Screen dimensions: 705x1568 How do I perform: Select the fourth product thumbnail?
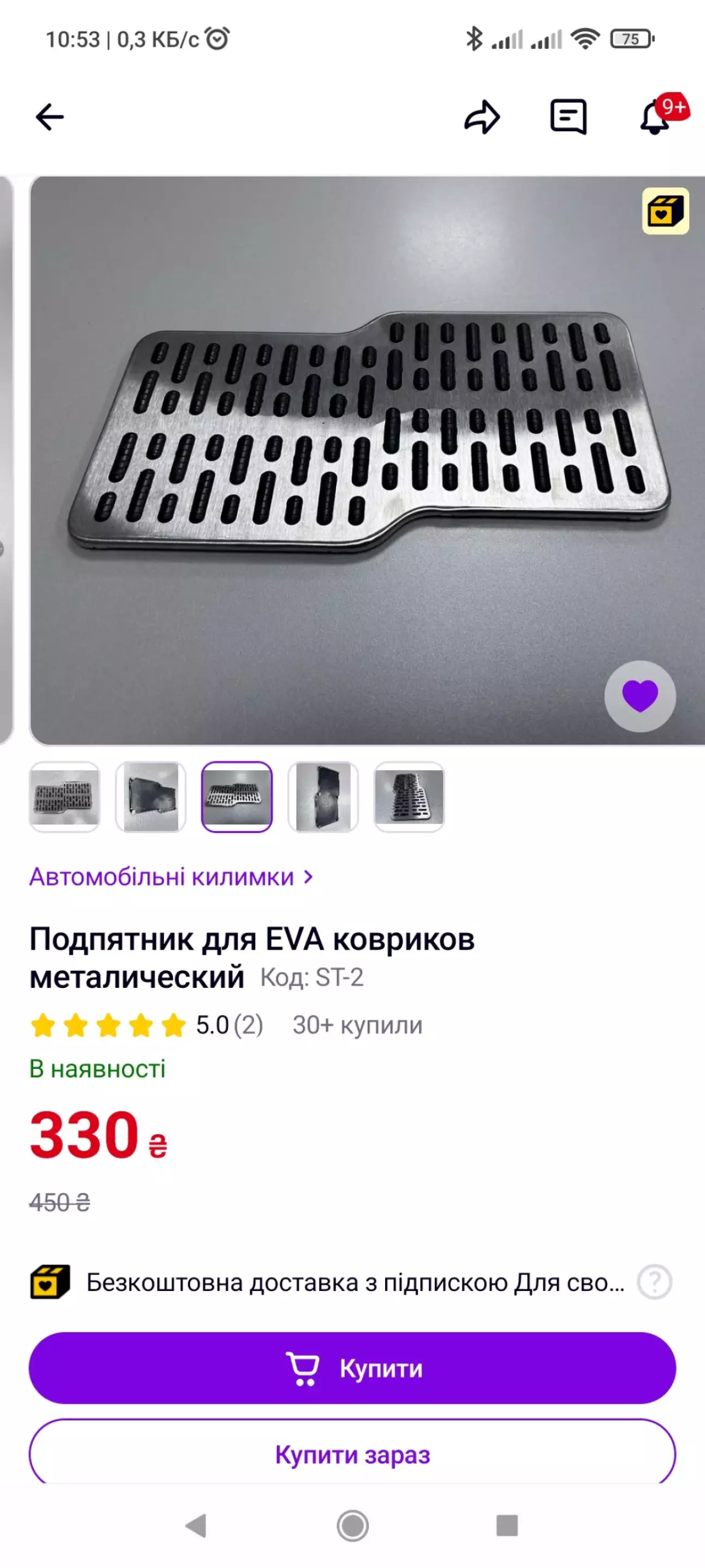(323, 797)
